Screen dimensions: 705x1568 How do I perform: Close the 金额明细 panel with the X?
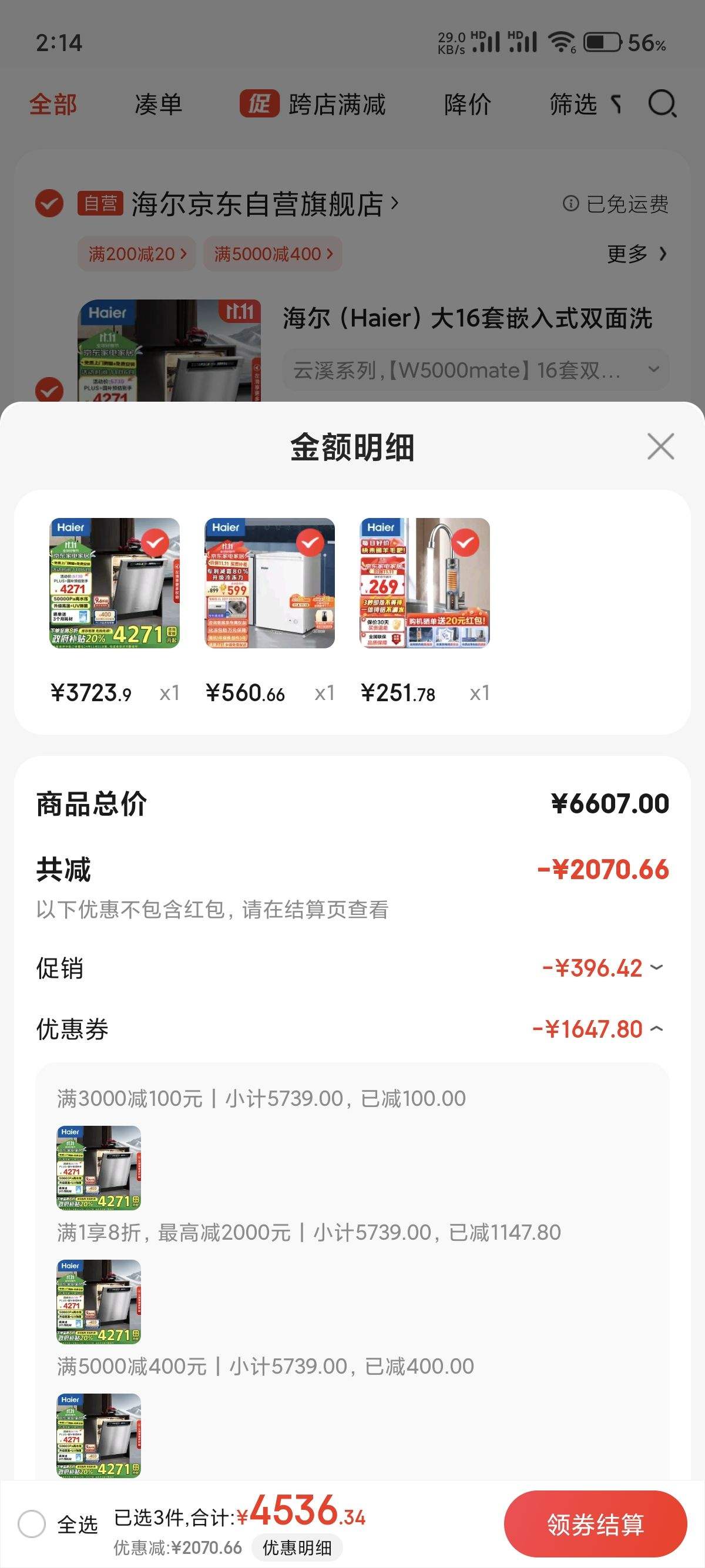coord(661,447)
